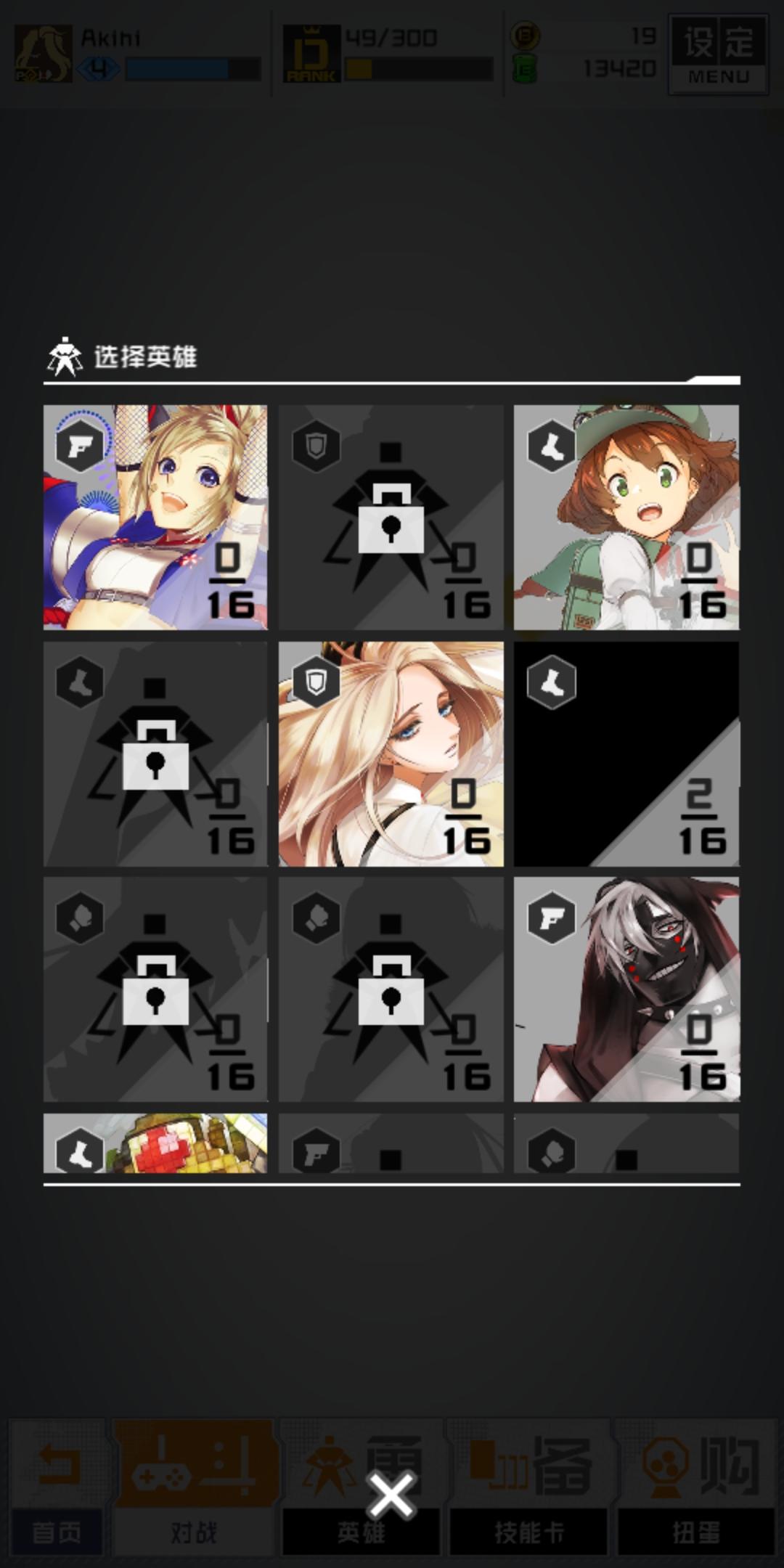Select the pistol class icon on Akihi's hero
Screen dimensions: 784x1568
tap(80, 446)
